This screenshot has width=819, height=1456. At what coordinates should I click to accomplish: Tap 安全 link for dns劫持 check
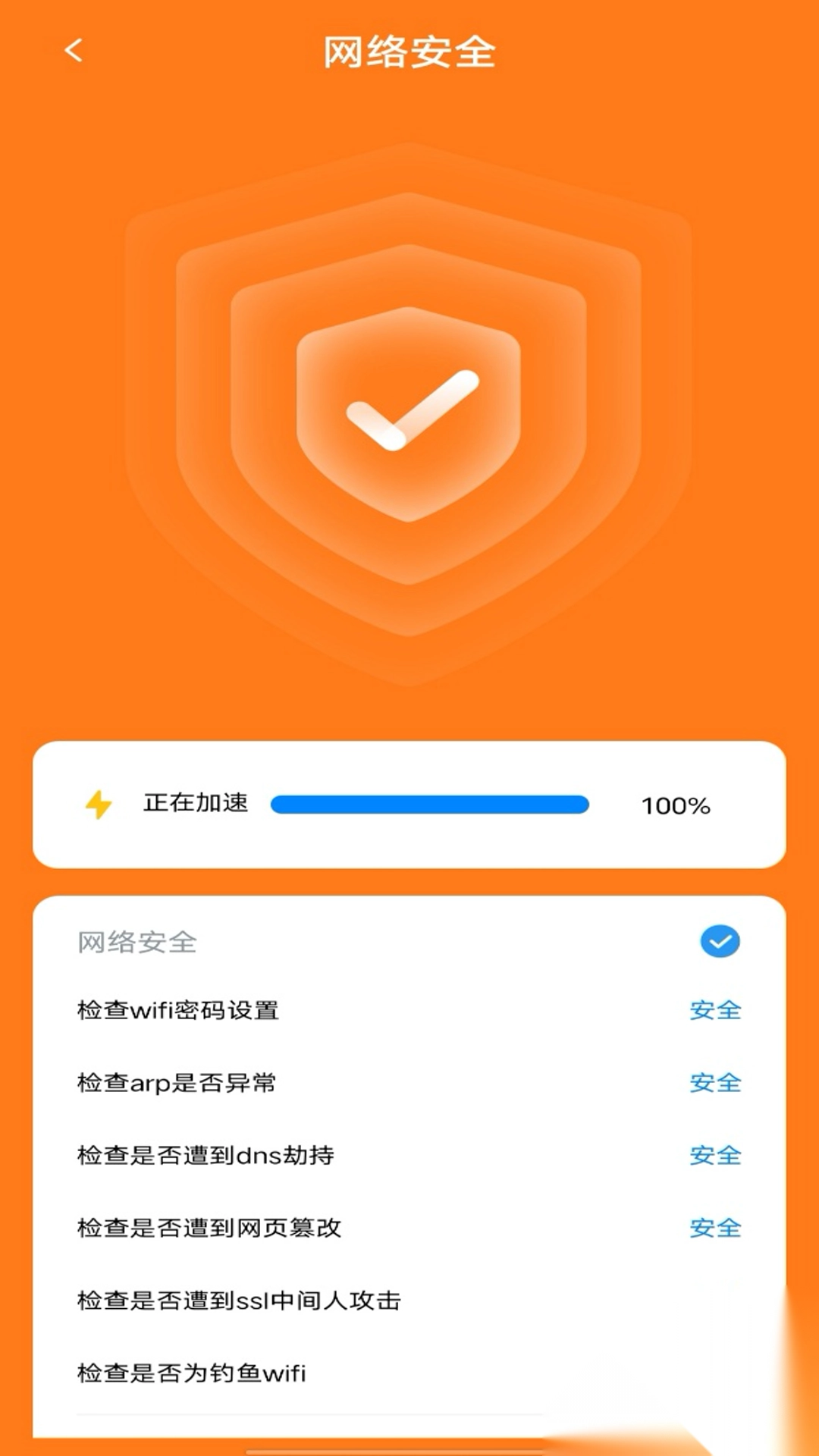(715, 1156)
